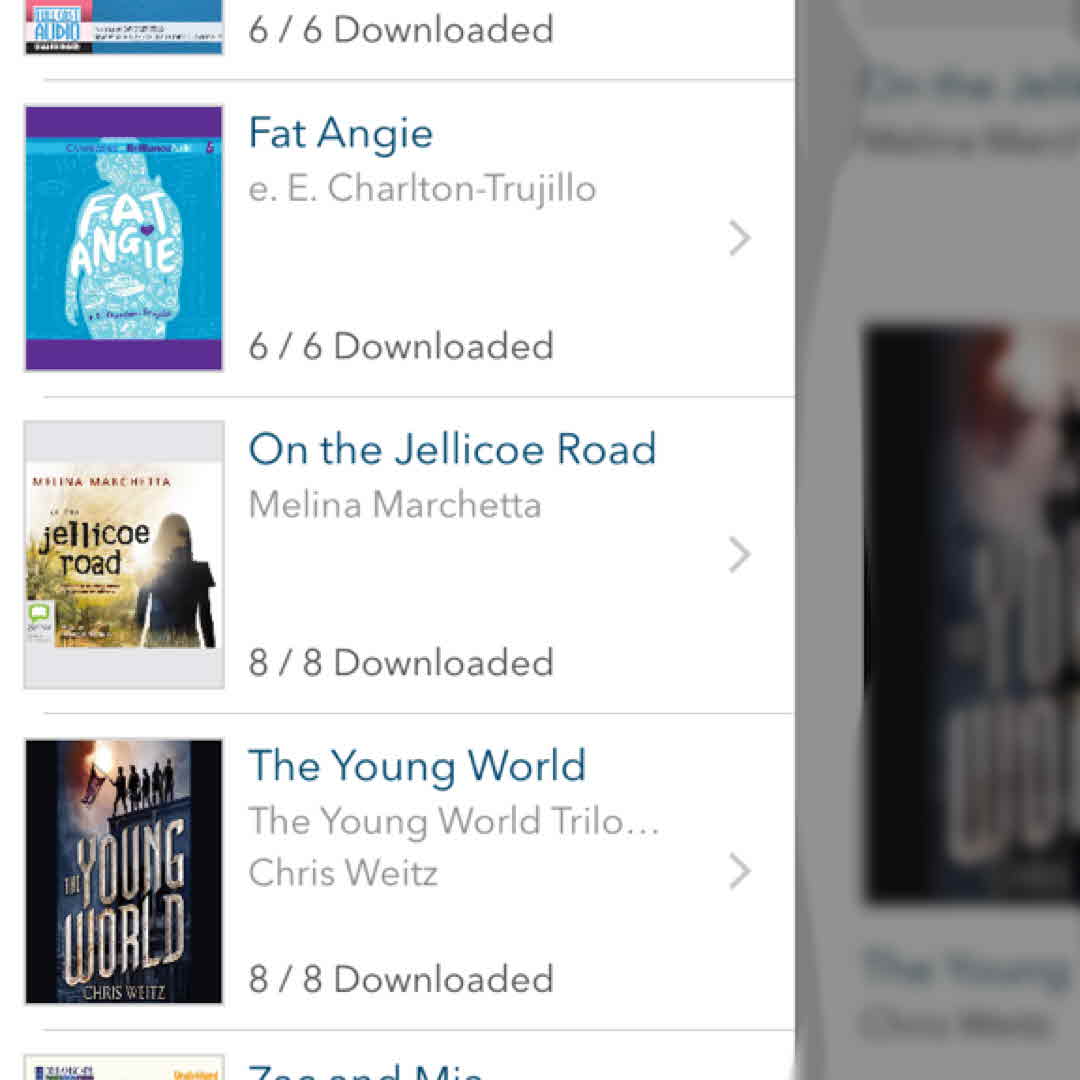Tap The Young World cover thumbnail
Screen dimensions: 1080x1080
pos(124,871)
